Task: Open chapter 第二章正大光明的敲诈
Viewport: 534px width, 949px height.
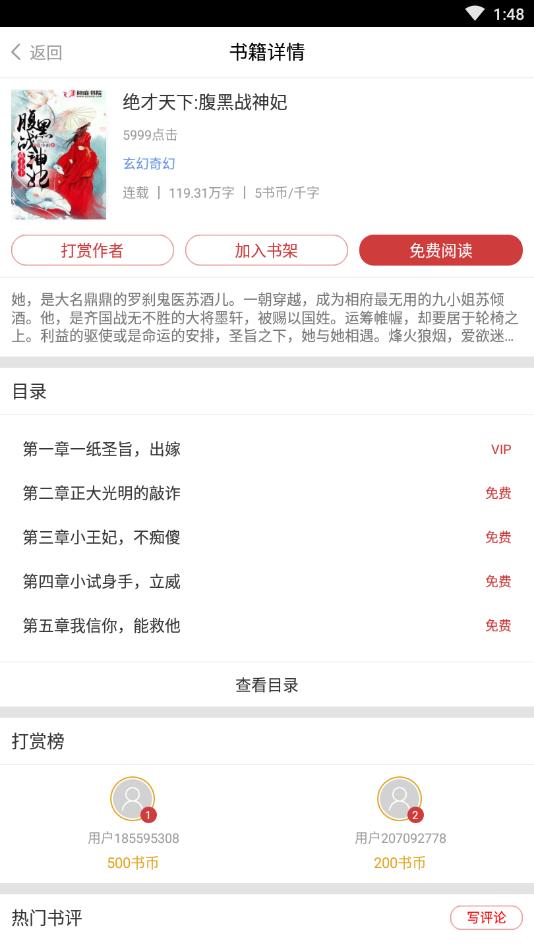Action: click(x=266, y=493)
